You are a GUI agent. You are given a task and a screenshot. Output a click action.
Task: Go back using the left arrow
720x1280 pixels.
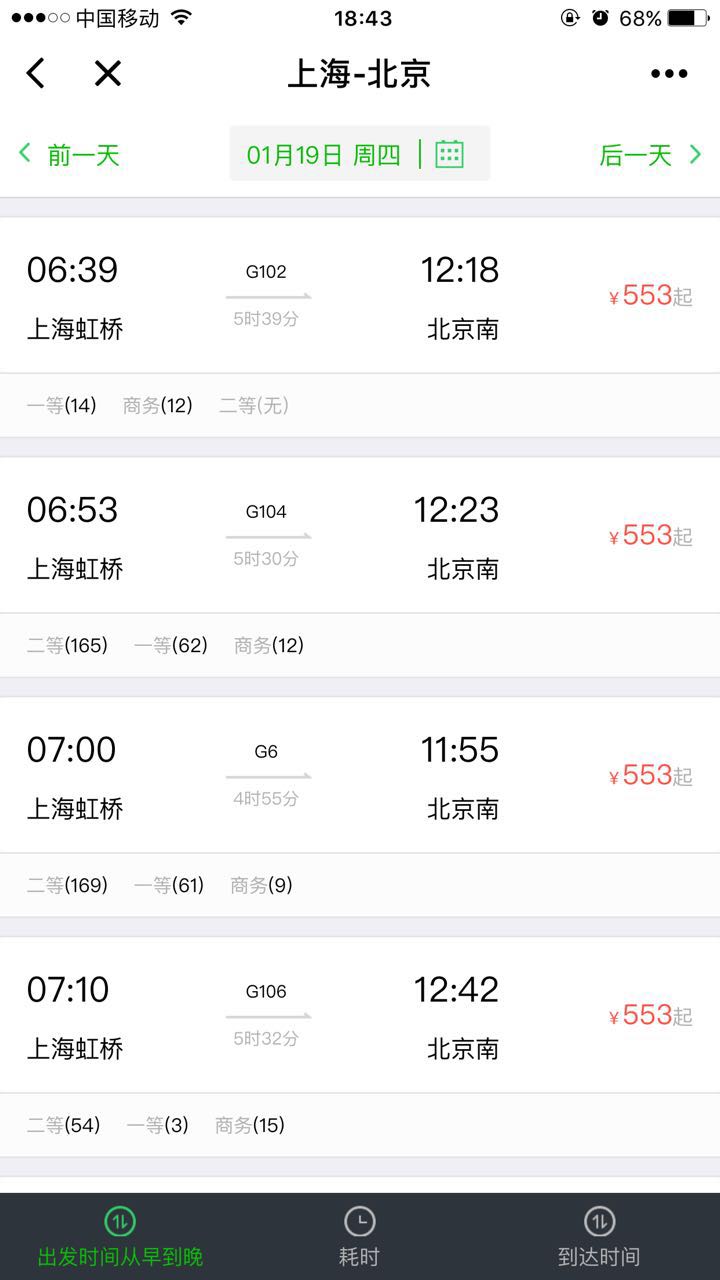tap(36, 73)
